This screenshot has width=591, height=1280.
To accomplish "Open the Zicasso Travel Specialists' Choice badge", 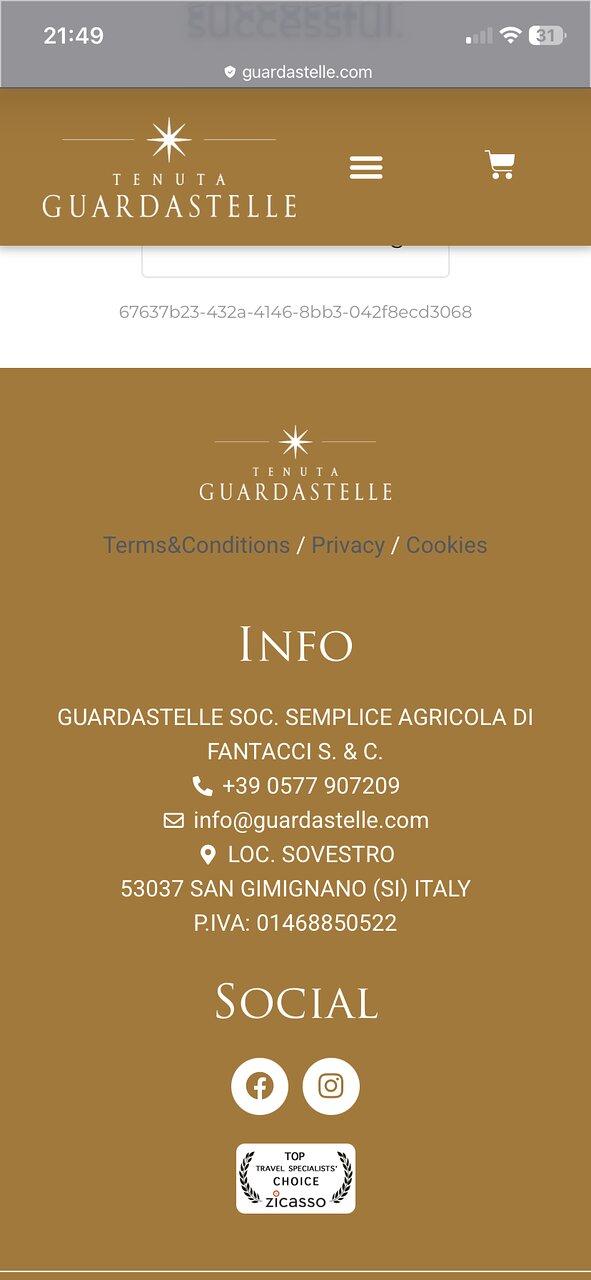I will point(295,1179).
